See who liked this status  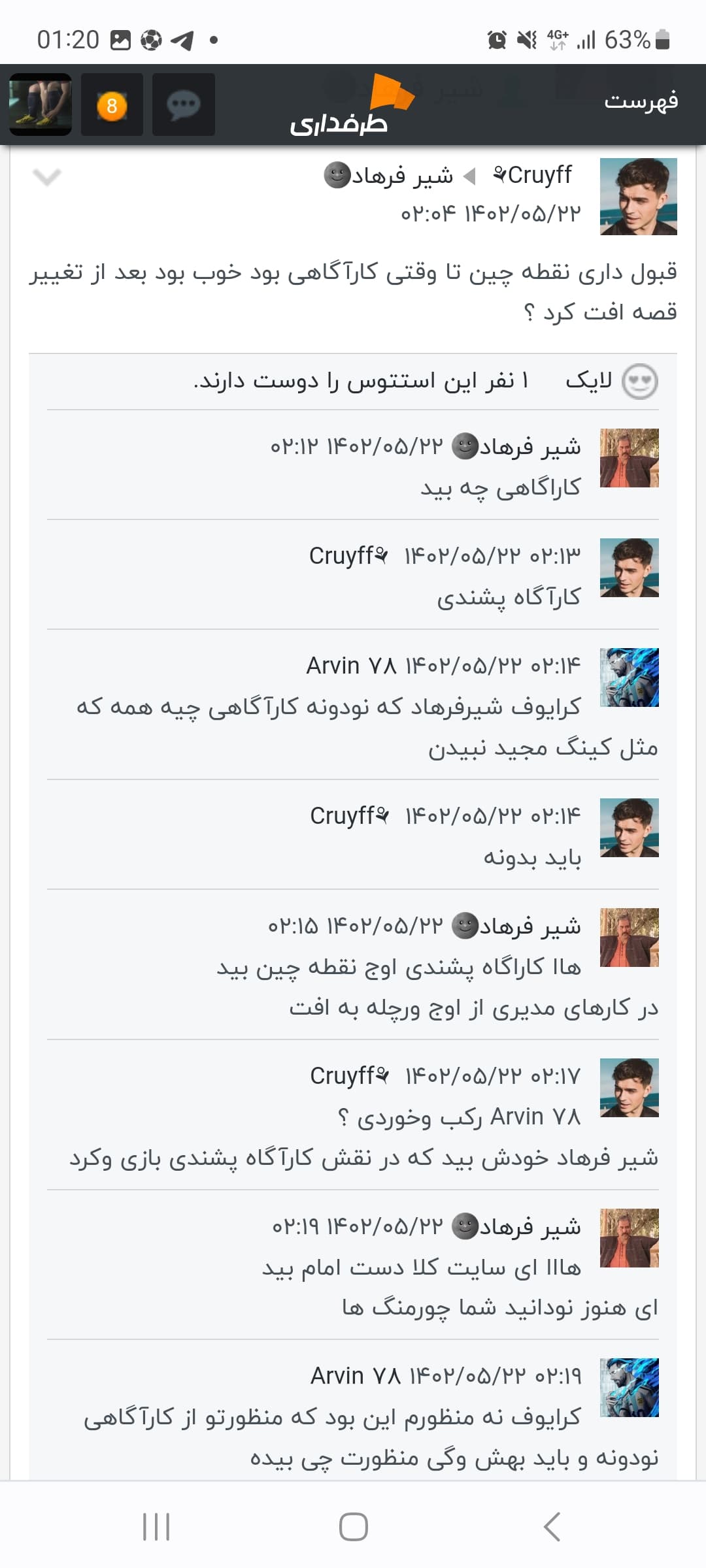[361, 381]
